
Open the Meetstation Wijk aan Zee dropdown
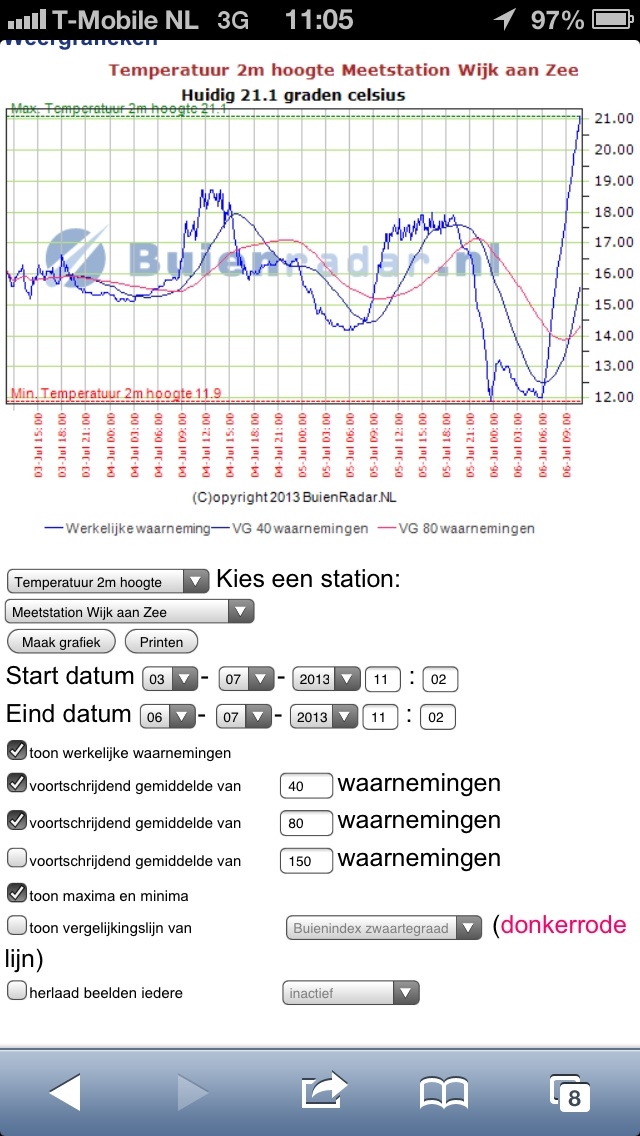pyautogui.click(x=129, y=611)
